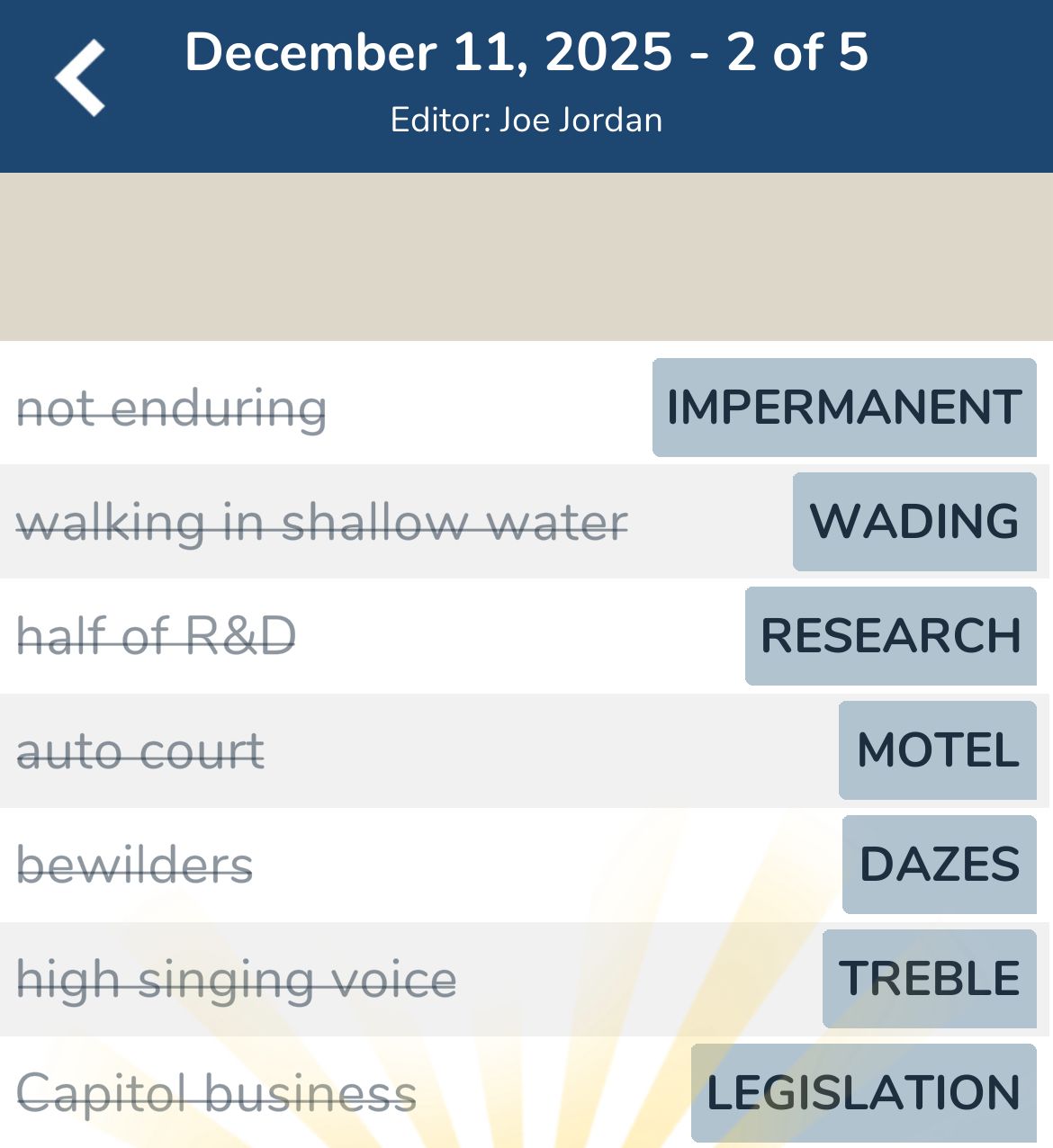
Task: Click the 'Capitol business' clue
Action: [216, 1092]
